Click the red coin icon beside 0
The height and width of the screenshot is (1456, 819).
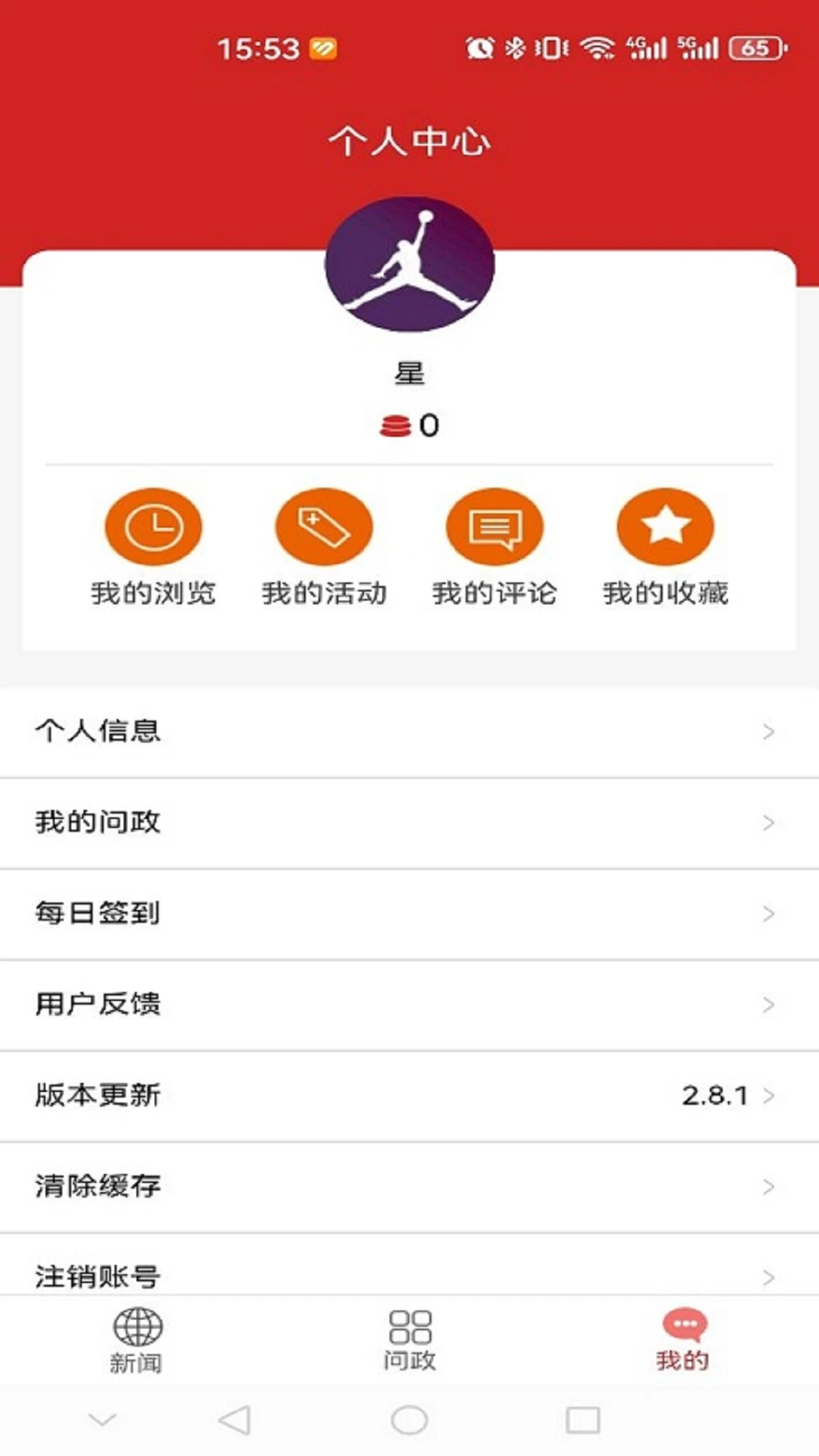click(394, 425)
